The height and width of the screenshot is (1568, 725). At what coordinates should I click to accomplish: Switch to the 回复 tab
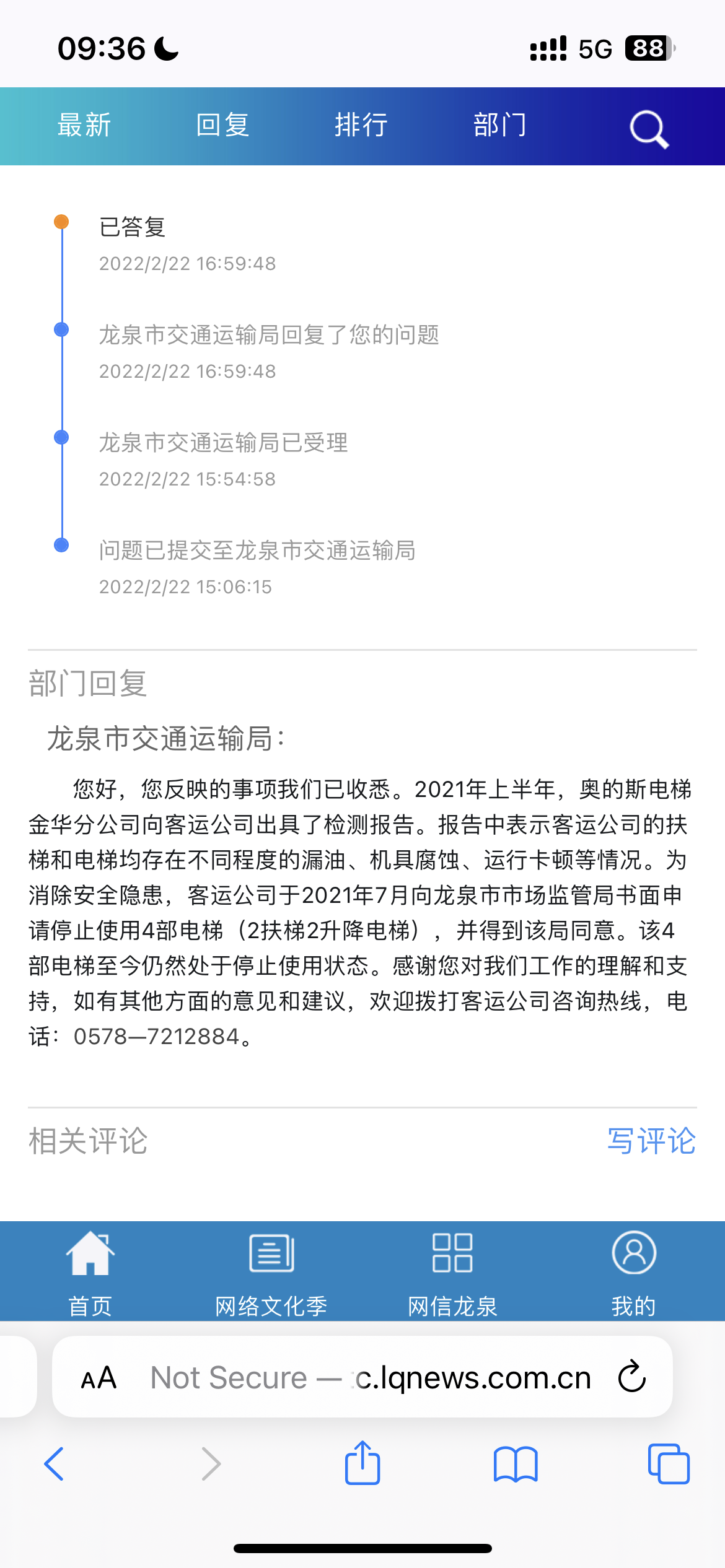coord(222,126)
